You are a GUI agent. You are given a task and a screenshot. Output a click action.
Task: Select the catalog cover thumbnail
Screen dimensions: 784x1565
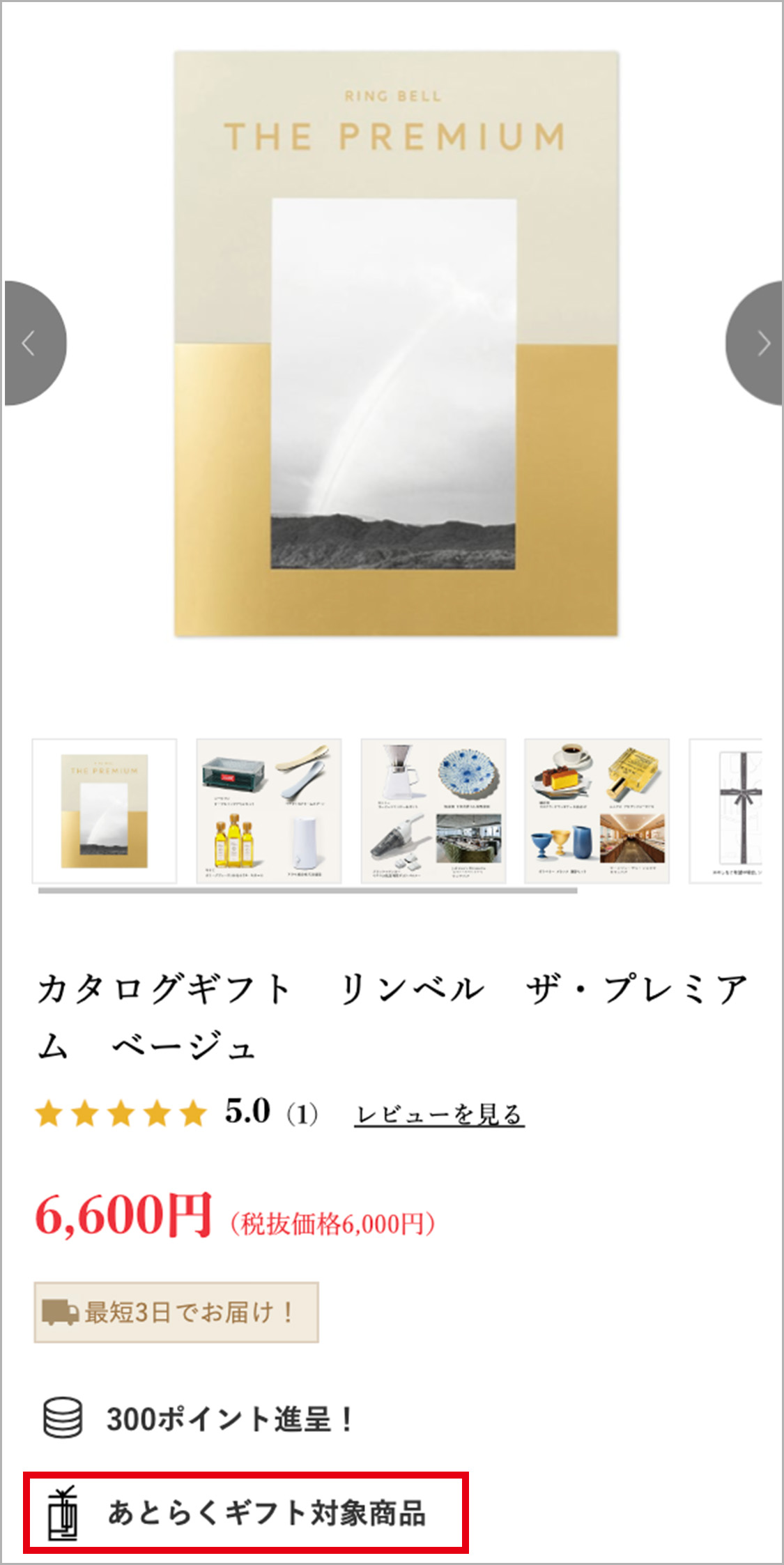click(x=105, y=811)
